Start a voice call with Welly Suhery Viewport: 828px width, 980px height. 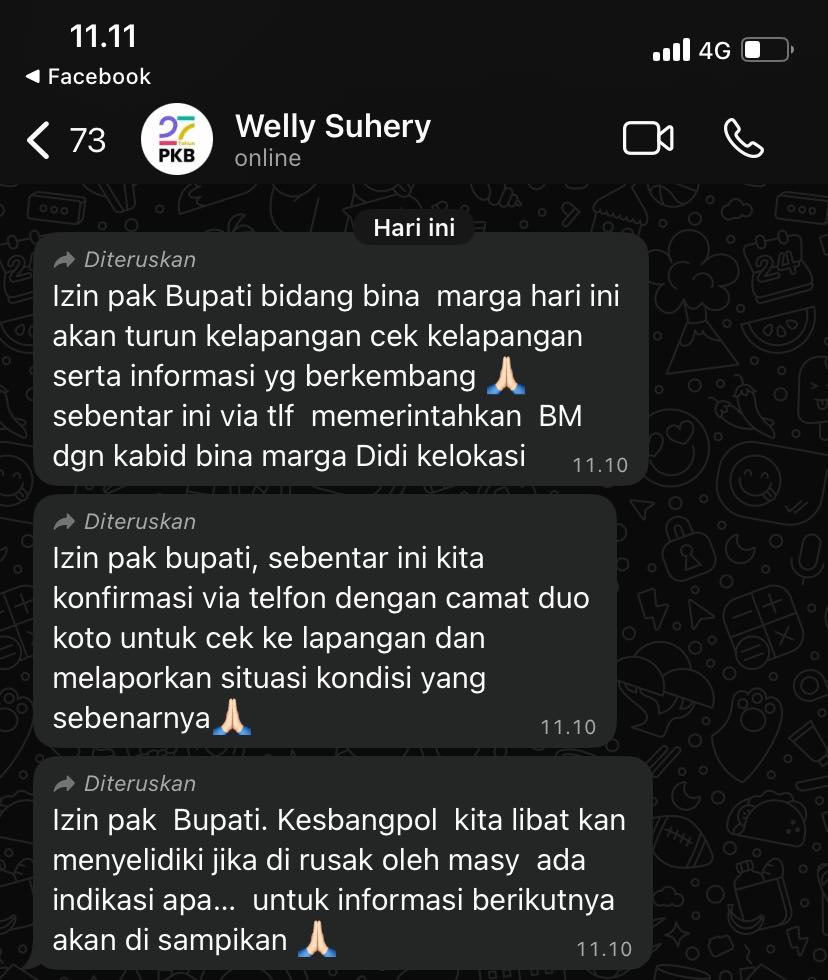pos(743,139)
